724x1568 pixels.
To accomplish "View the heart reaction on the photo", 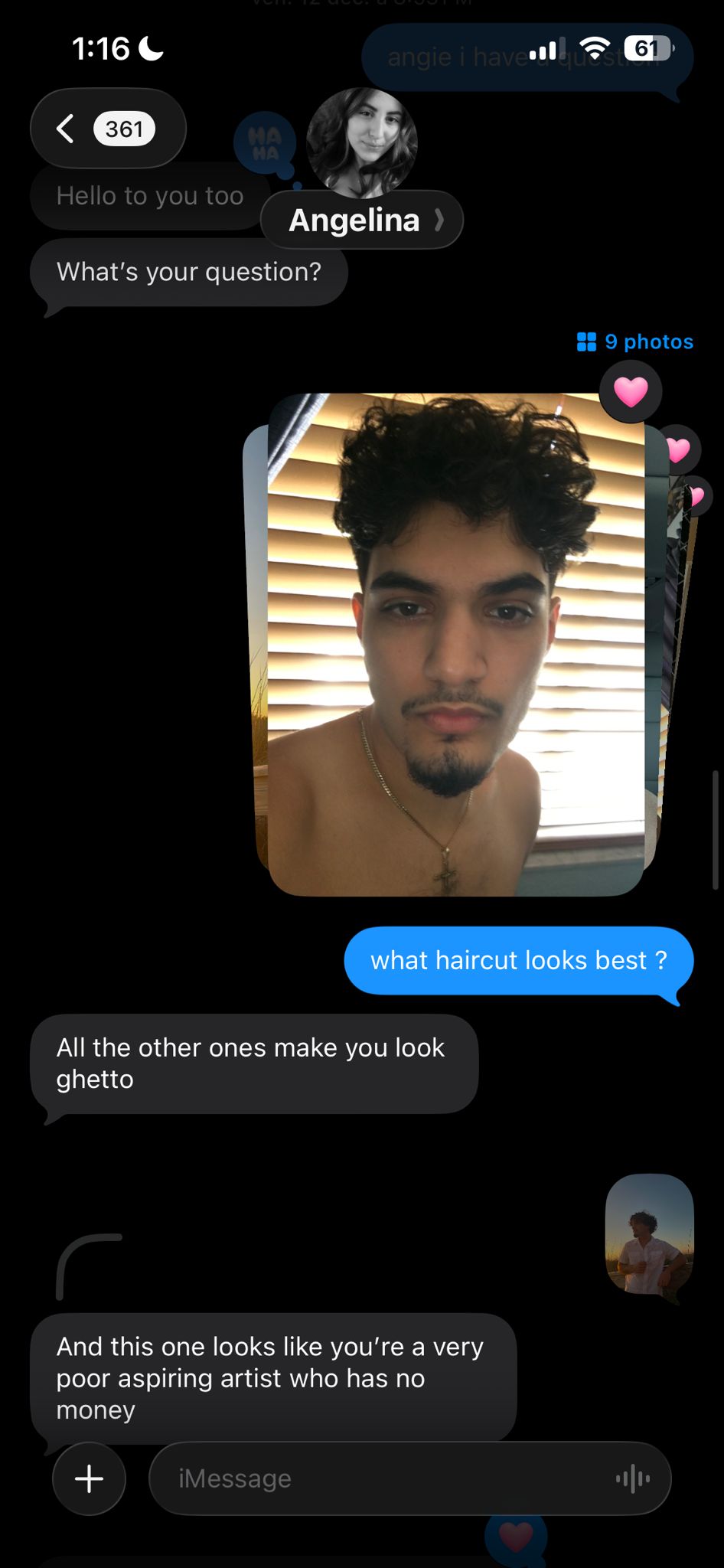I will click(x=631, y=392).
